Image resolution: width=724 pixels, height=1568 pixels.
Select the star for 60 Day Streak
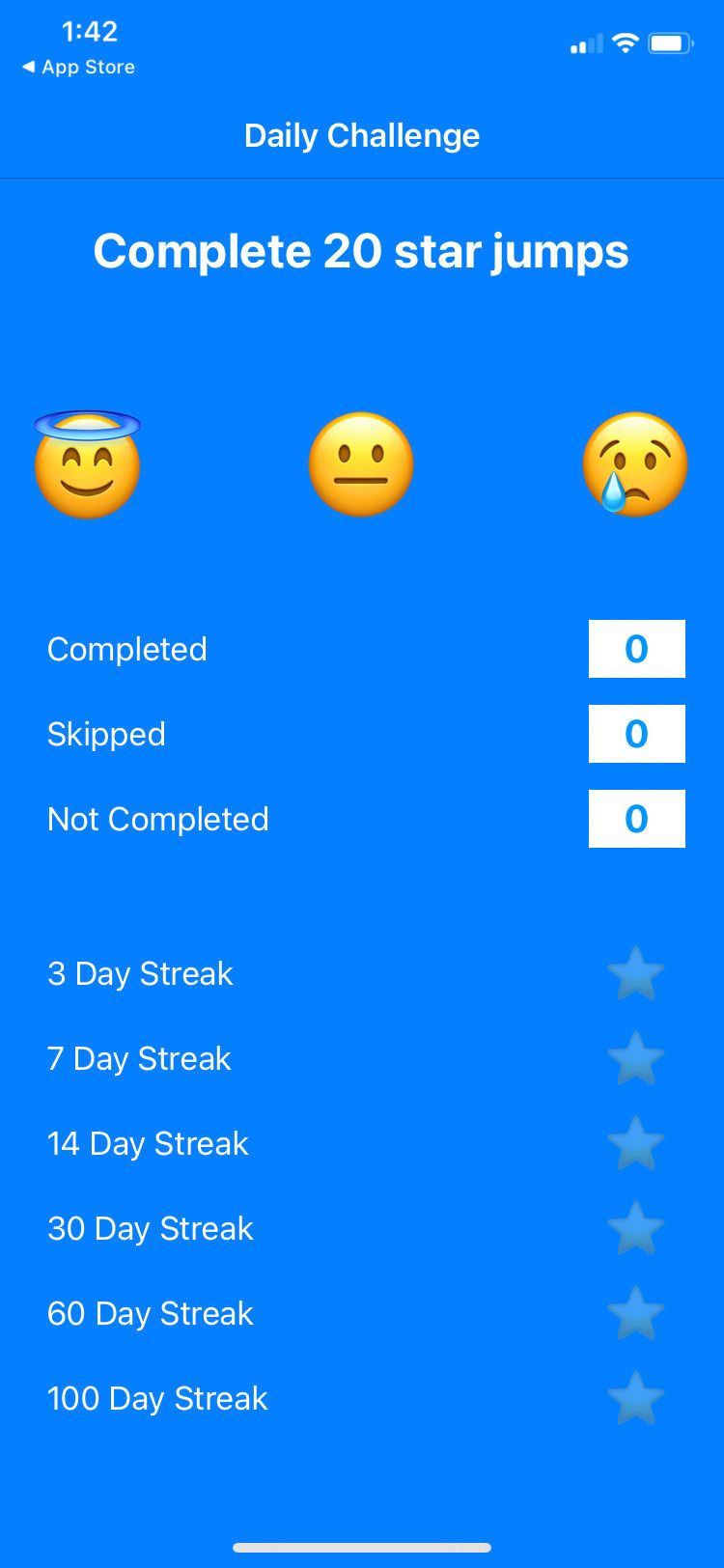pos(636,1313)
